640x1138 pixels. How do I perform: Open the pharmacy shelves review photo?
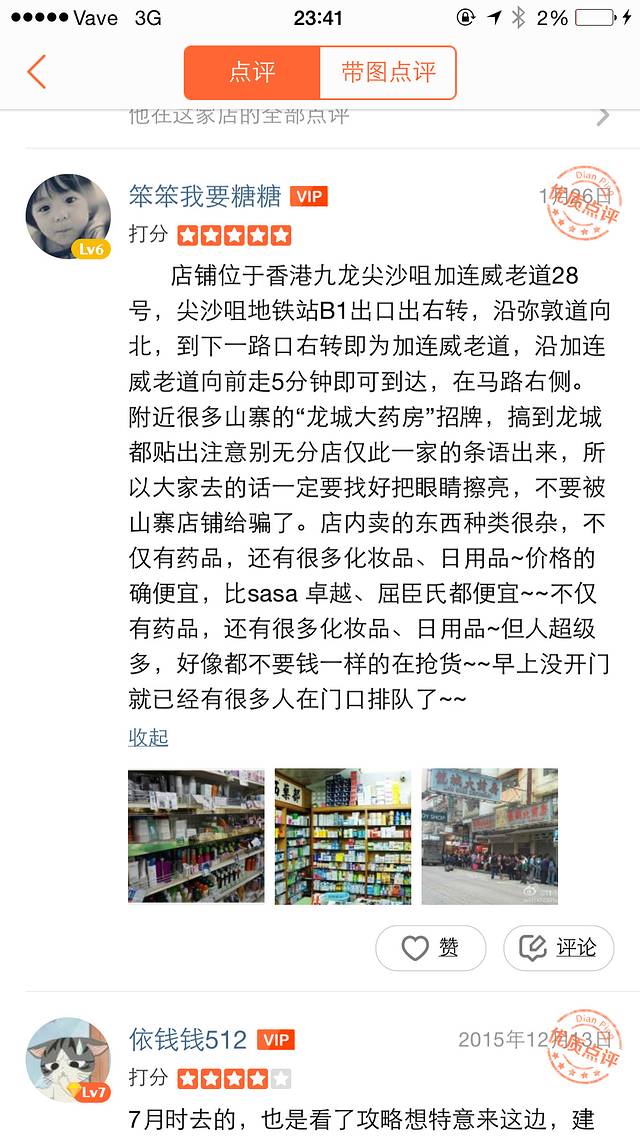point(343,836)
